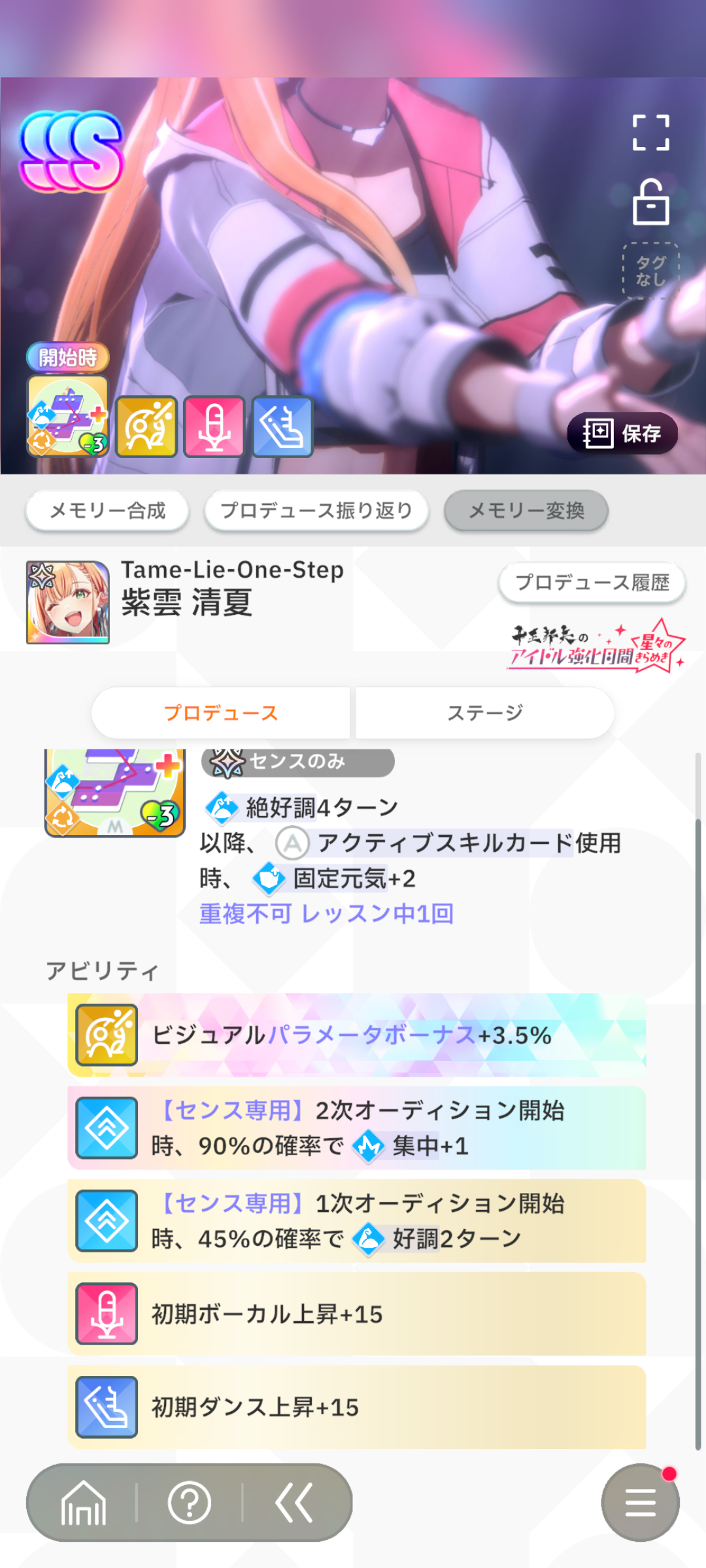Tap the 初期ボーカル上昇+15 ability row
The image size is (706, 1568).
click(x=357, y=1313)
